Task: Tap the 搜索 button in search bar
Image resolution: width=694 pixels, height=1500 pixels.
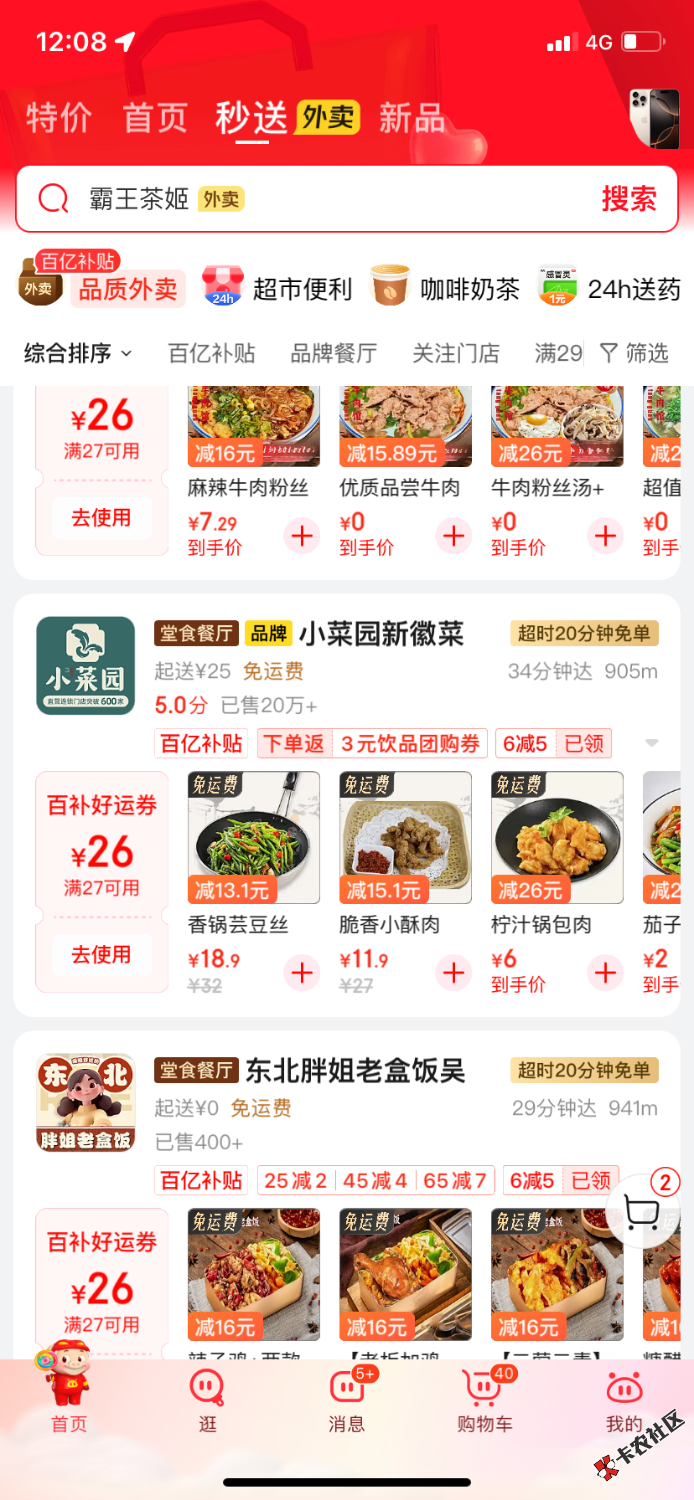Action: tap(628, 199)
